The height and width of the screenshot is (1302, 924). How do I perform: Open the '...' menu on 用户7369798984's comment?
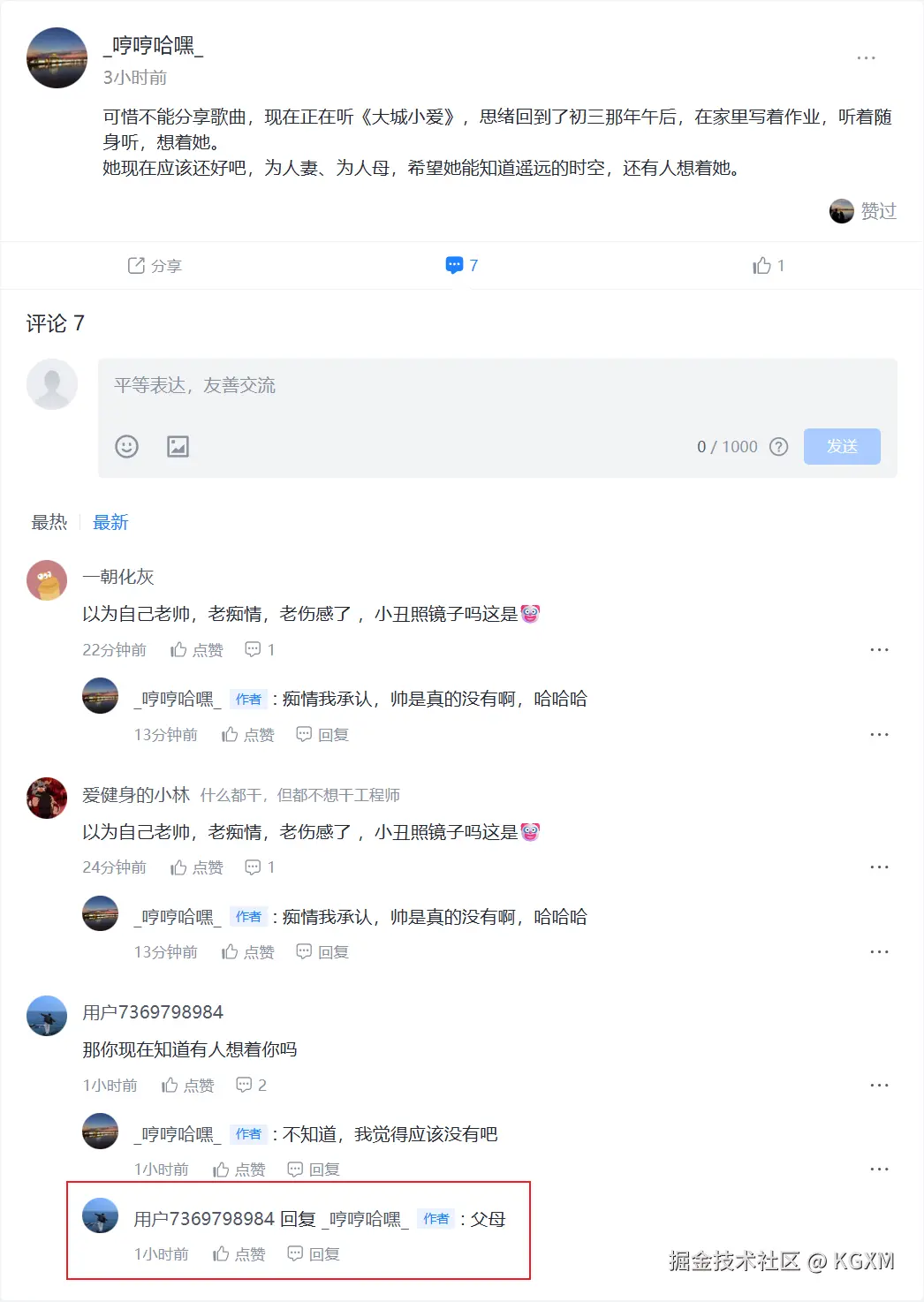coord(879,1085)
